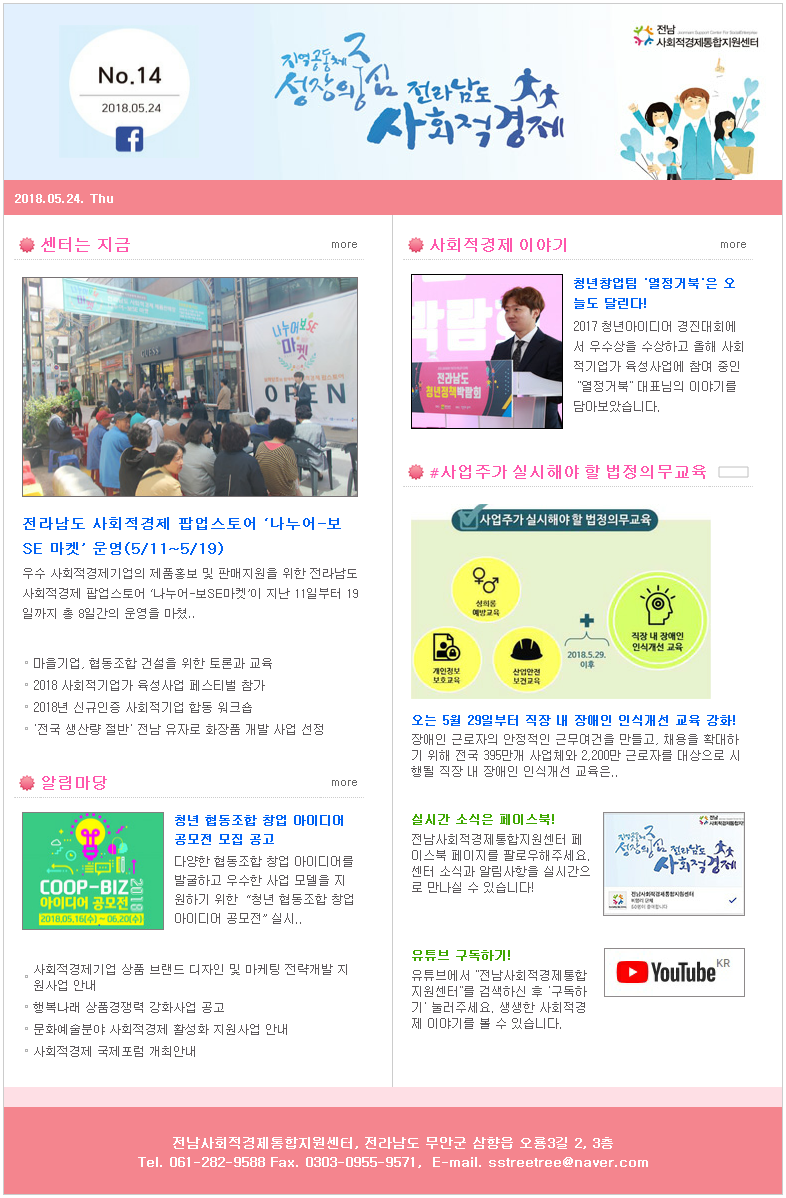Open the 전남 유자로 화장품 개발 사업 선정 item
The image size is (786, 1198).
(x=178, y=729)
